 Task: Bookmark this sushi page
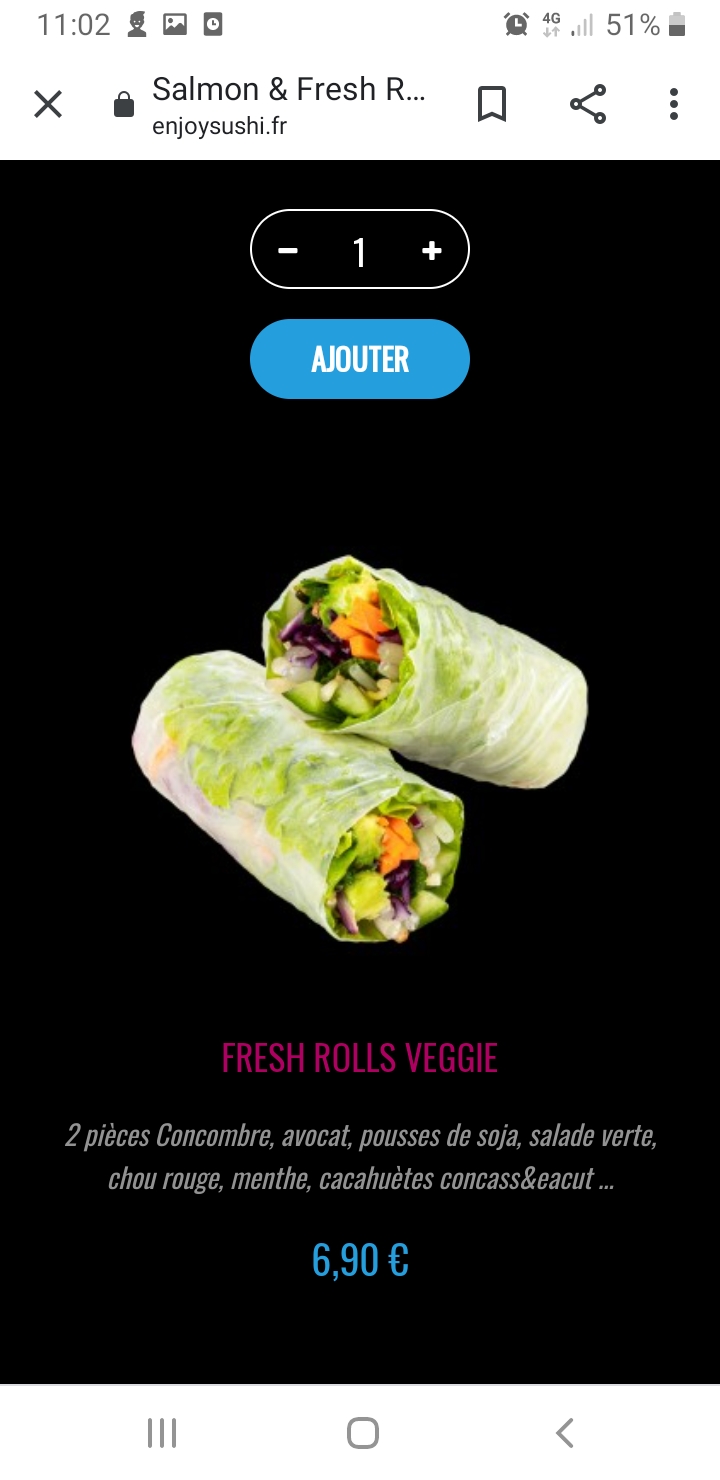point(491,104)
